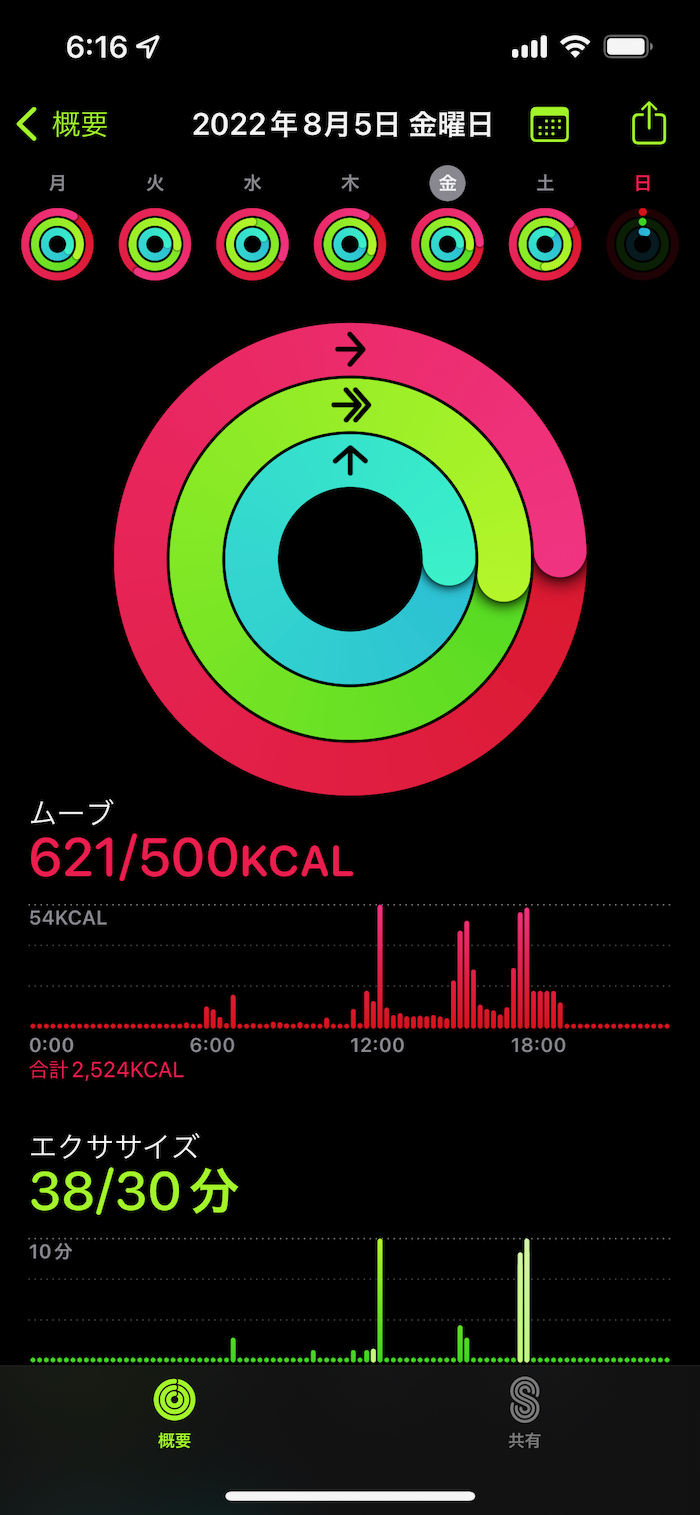Select Sunday (日) activity rings
Image resolution: width=700 pixels, height=1515 pixels.
click(642, 243)
